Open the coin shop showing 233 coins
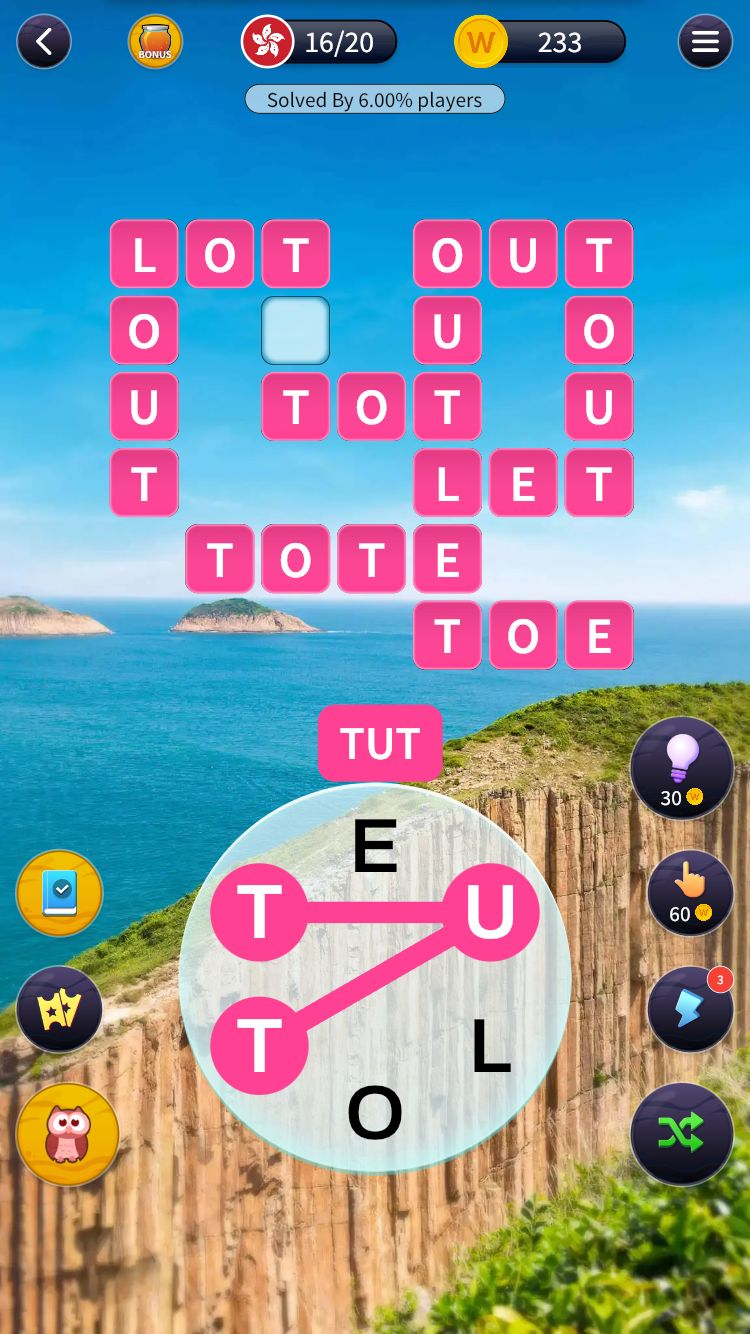This screenshot has width=750, height=1334. [541, 42]
